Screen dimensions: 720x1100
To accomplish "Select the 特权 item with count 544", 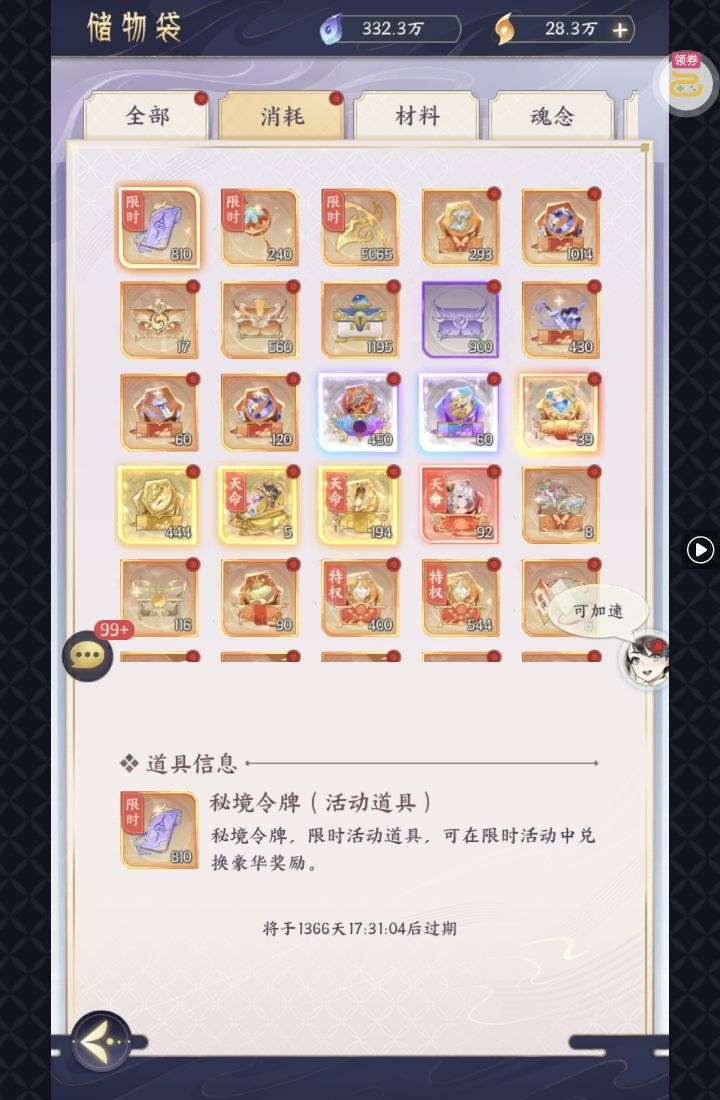I will coord(459,598).
